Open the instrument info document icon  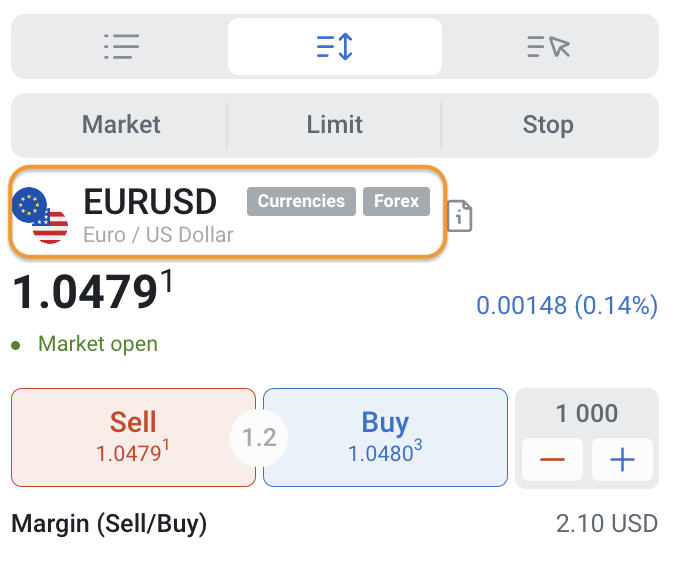[459, 215]
